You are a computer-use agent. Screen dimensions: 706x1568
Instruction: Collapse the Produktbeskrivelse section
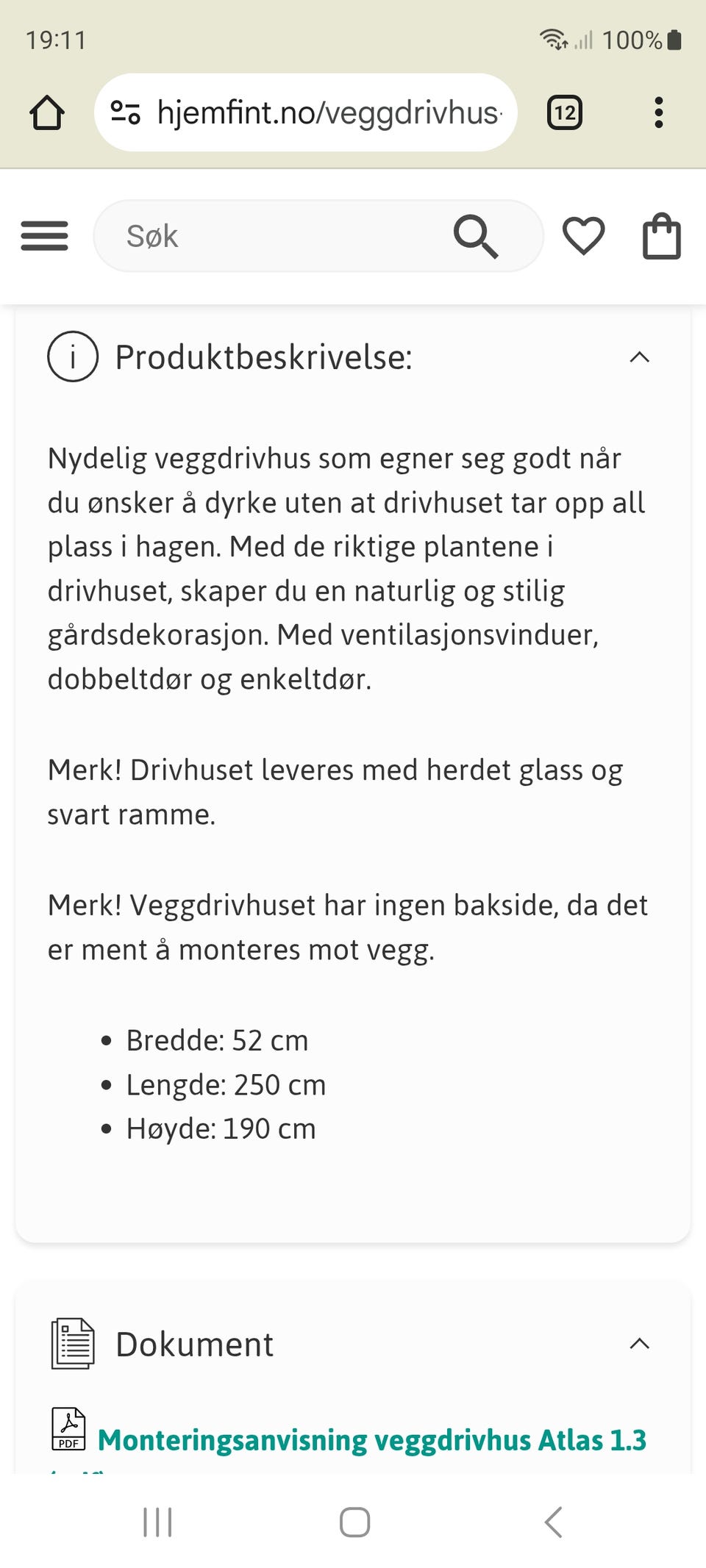coord(640,357)
